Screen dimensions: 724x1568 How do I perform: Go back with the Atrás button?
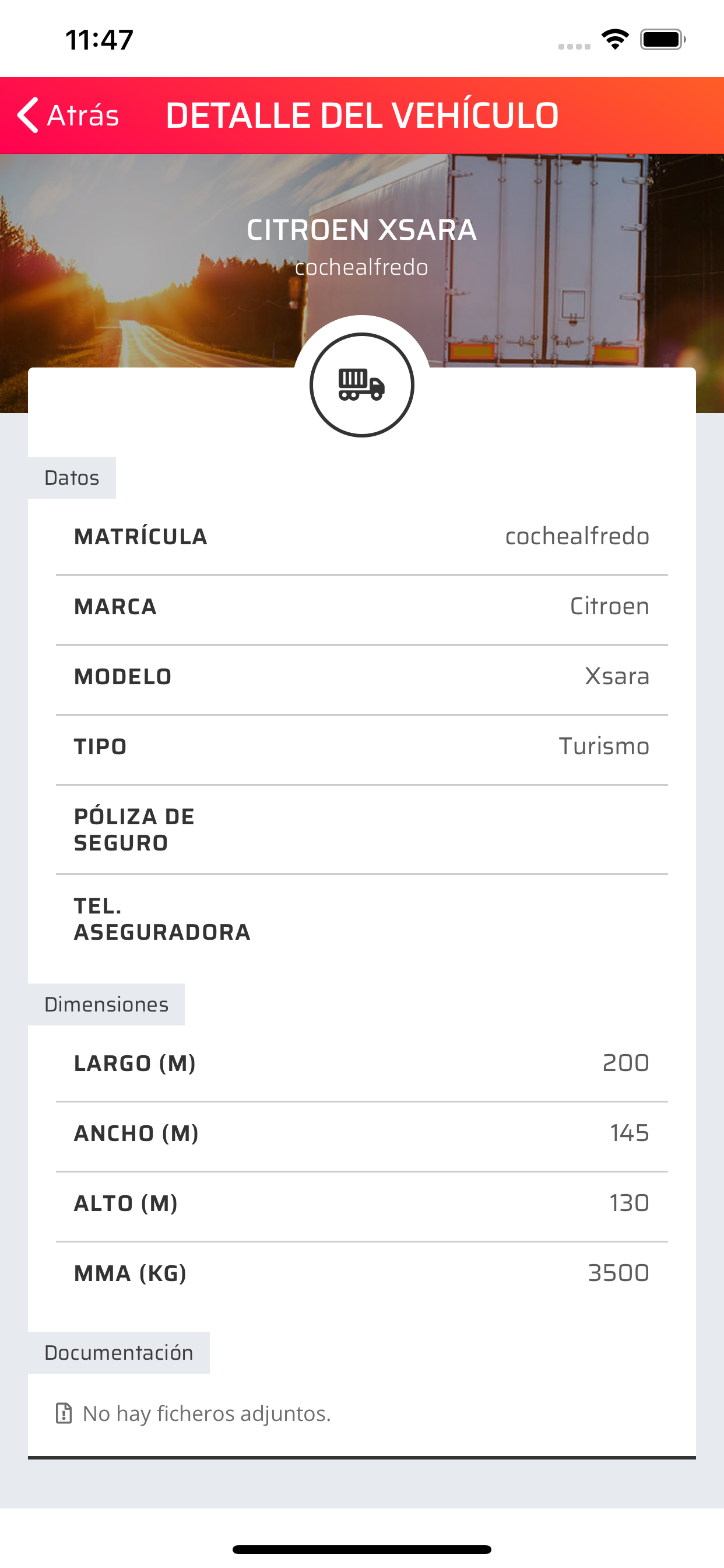coord(68,115)
